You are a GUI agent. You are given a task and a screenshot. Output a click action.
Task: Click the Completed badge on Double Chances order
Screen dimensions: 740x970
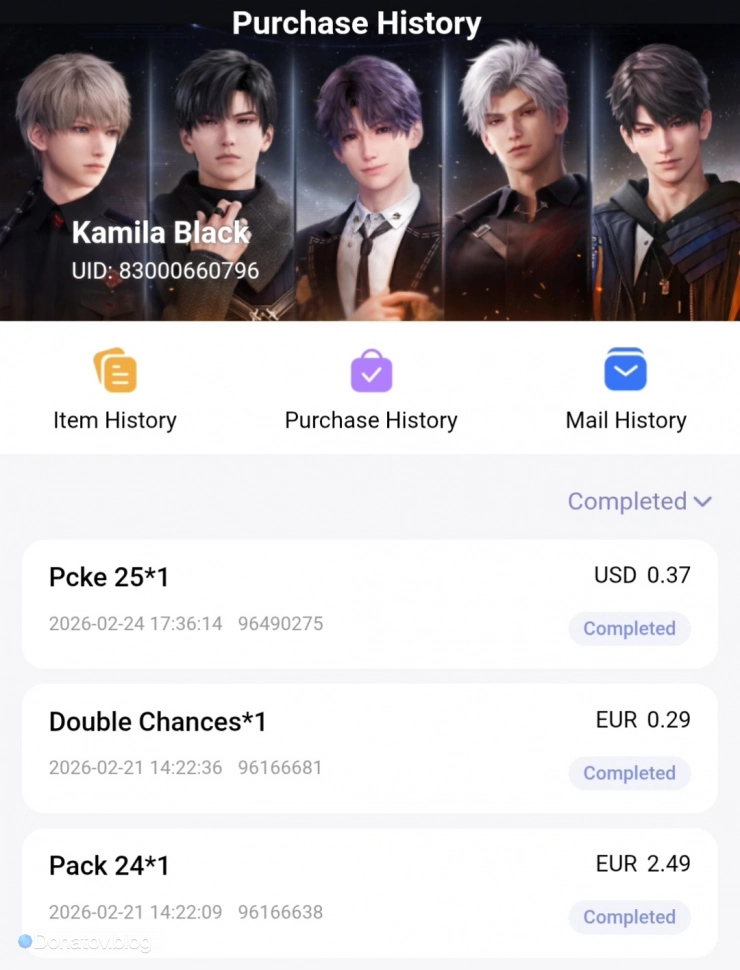629,773
